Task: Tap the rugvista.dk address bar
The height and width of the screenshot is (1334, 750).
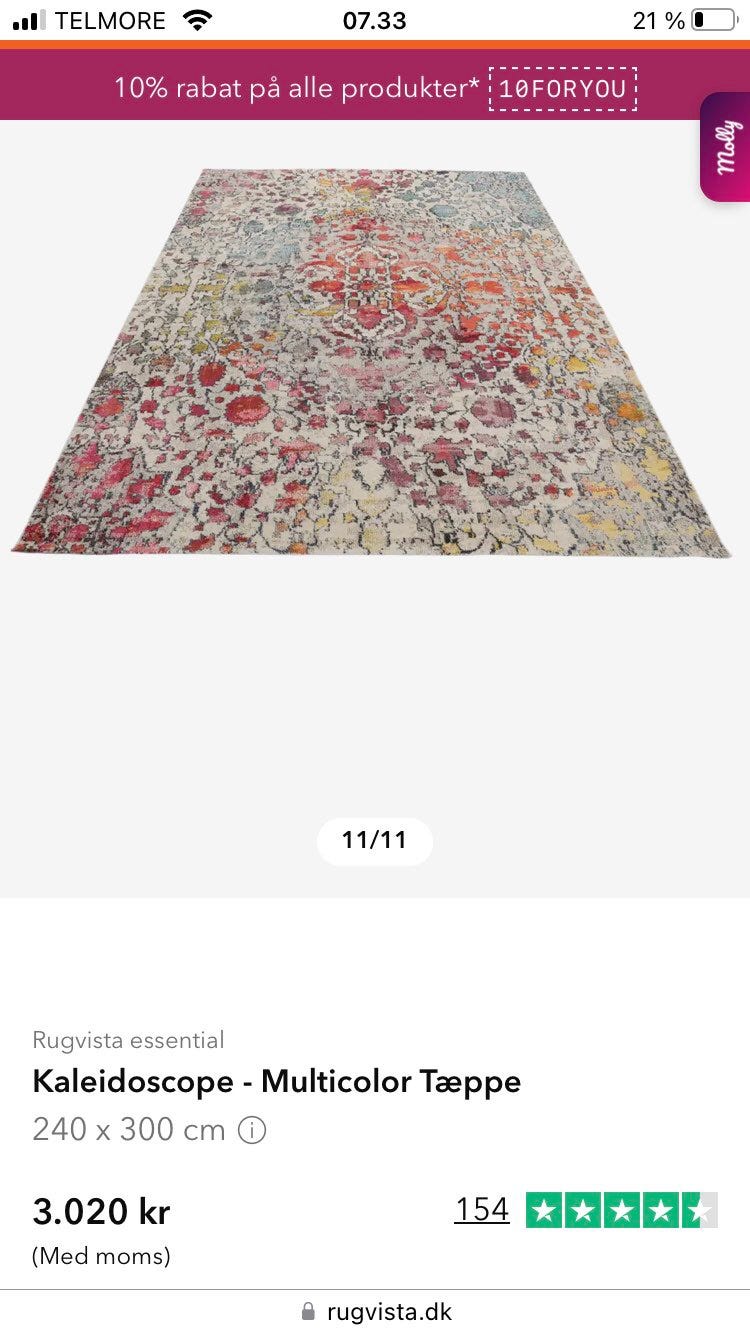Action: [387, 1311]
